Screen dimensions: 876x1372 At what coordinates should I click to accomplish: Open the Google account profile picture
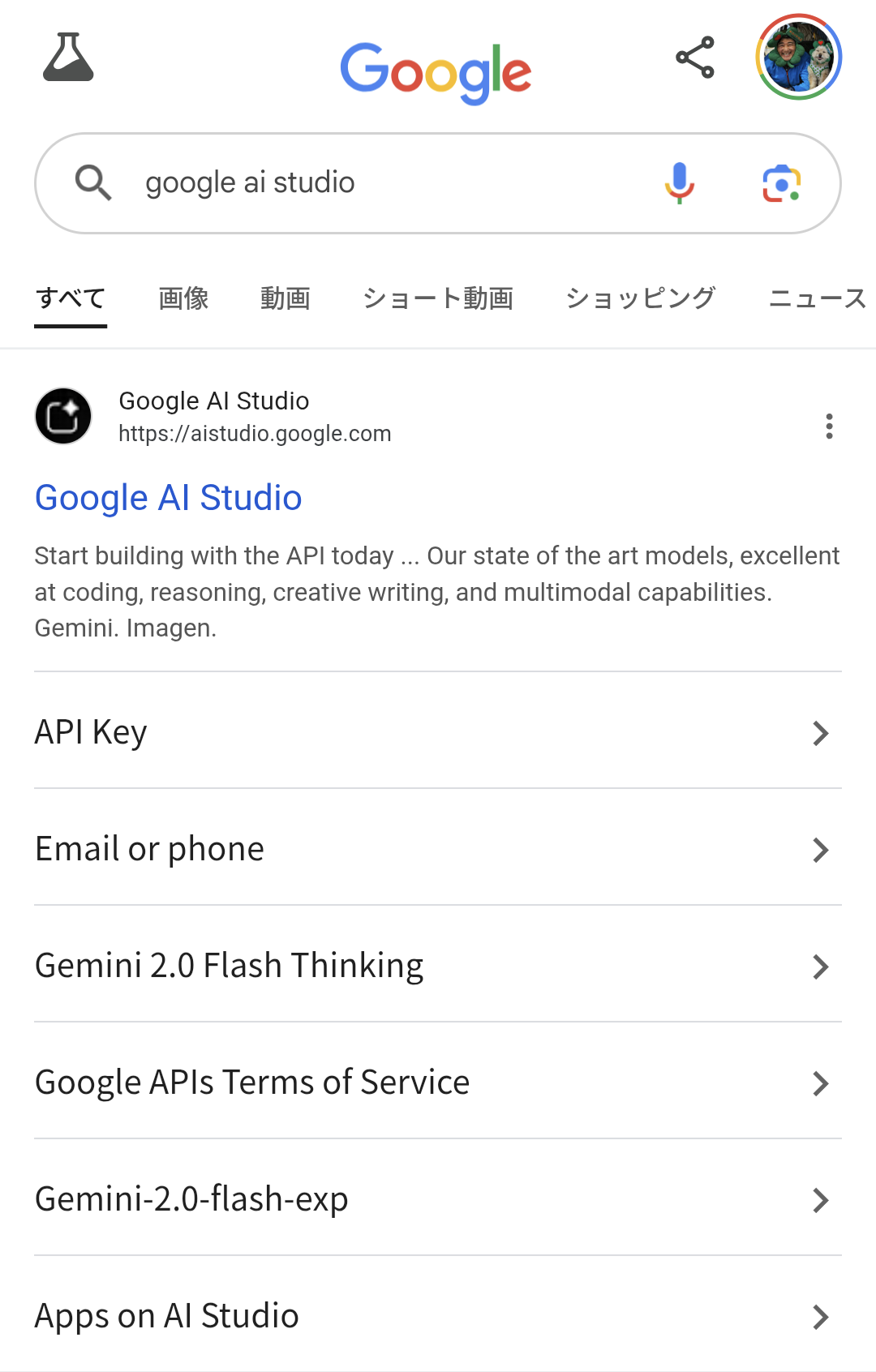point(799,58)
